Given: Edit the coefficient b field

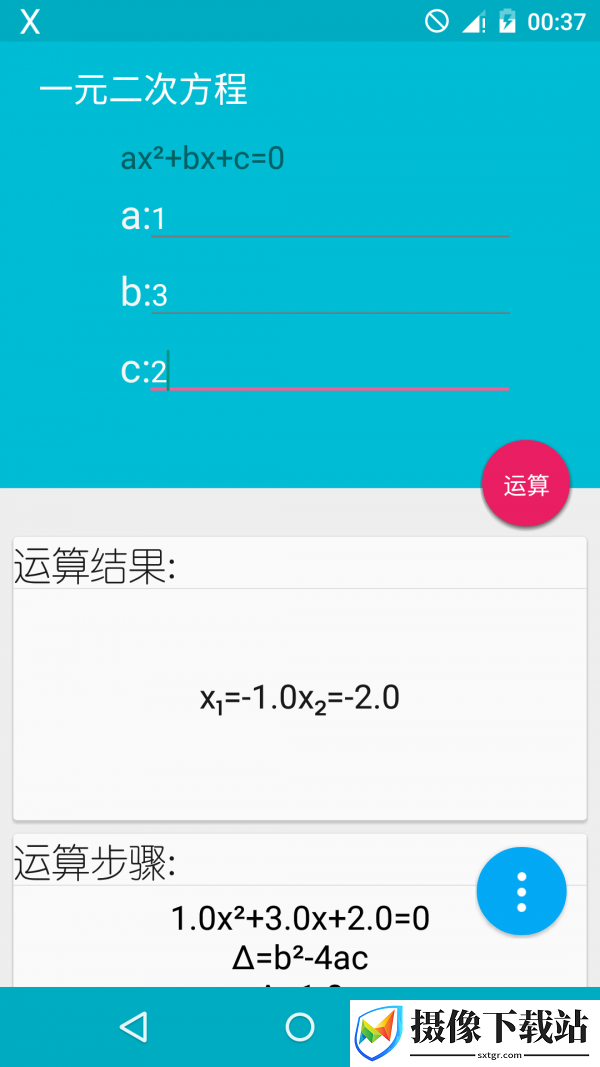Looking at the screenshot, I should tap(330, 296).
